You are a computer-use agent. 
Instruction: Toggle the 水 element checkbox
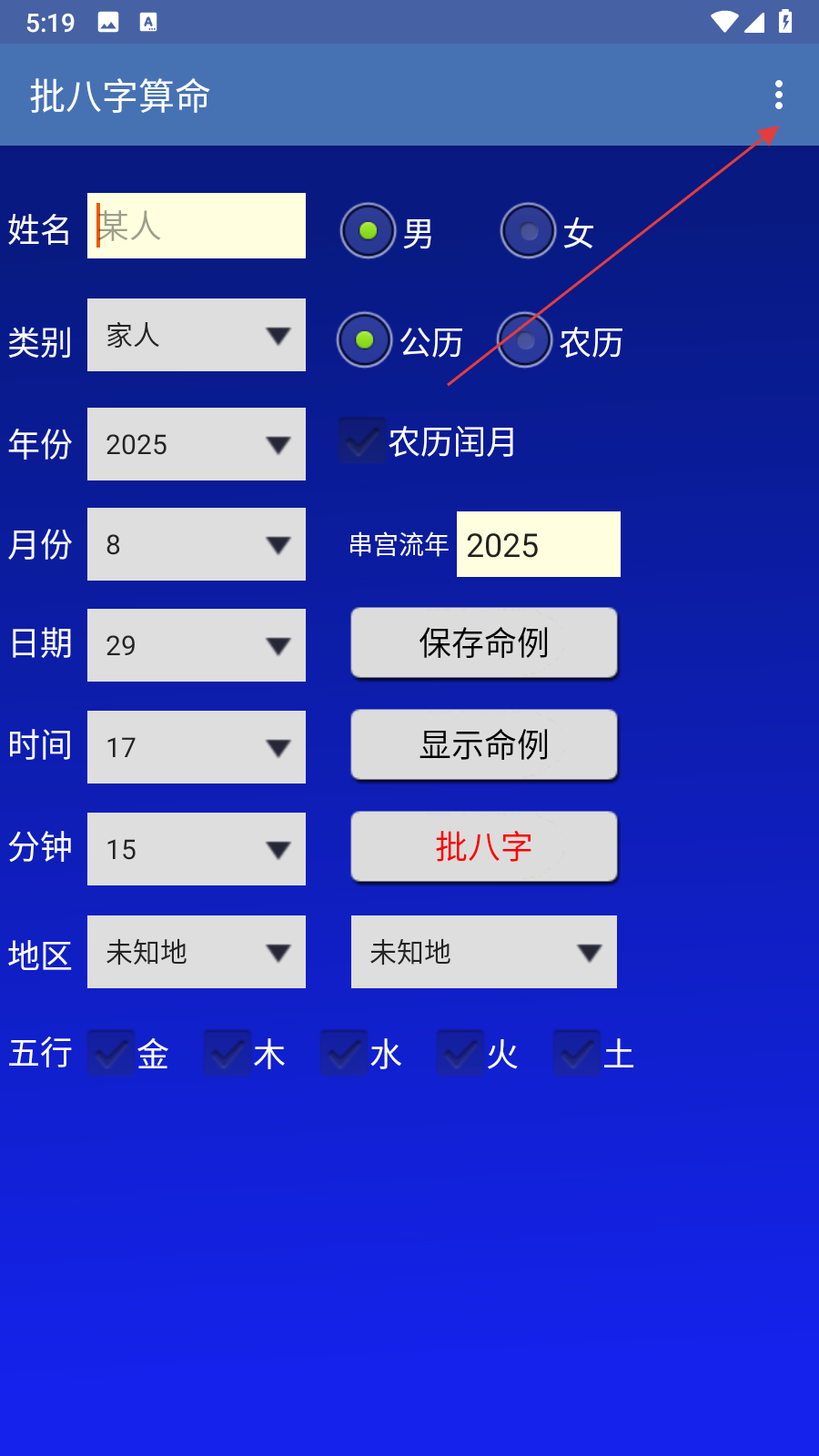pos(344,1054)
